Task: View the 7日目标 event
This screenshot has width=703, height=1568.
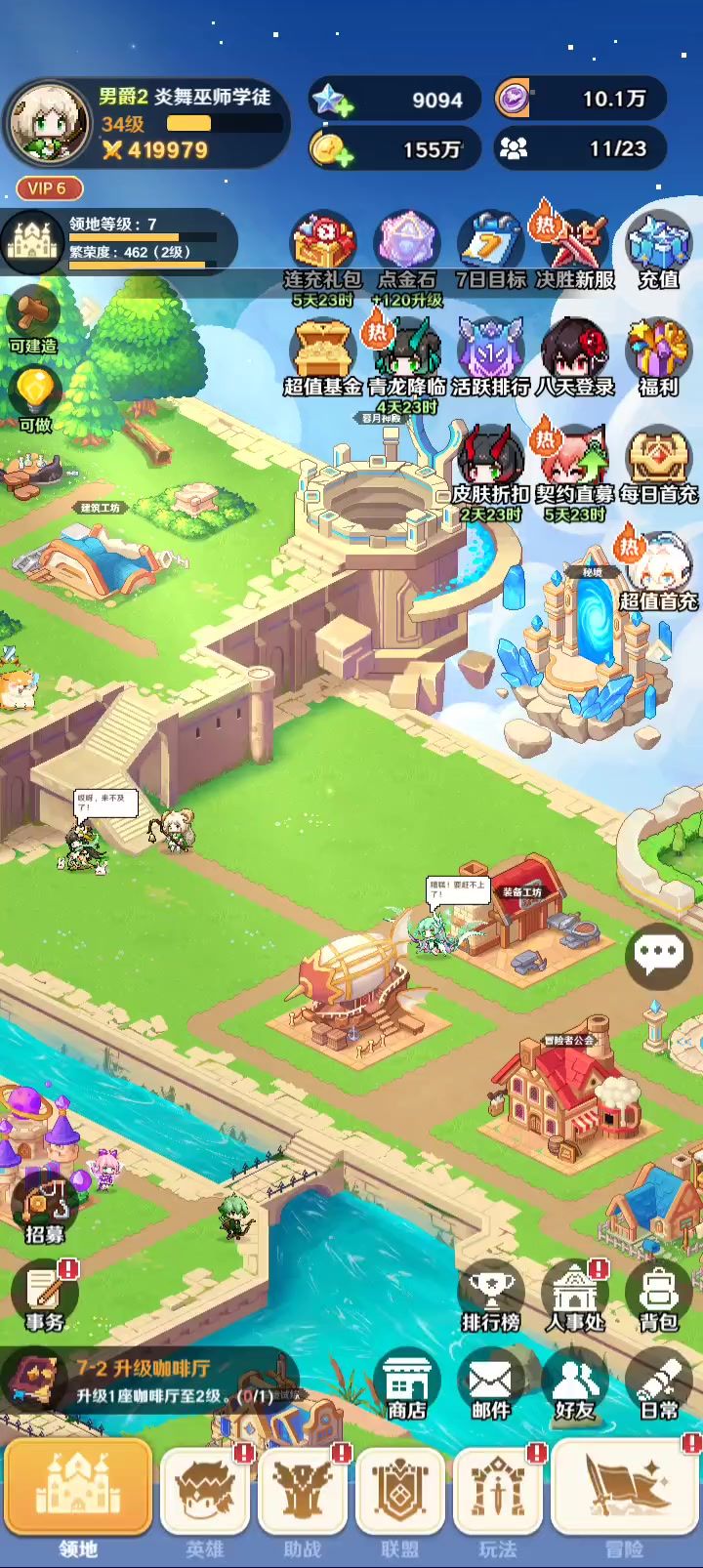Action: [x=490, y=249]
